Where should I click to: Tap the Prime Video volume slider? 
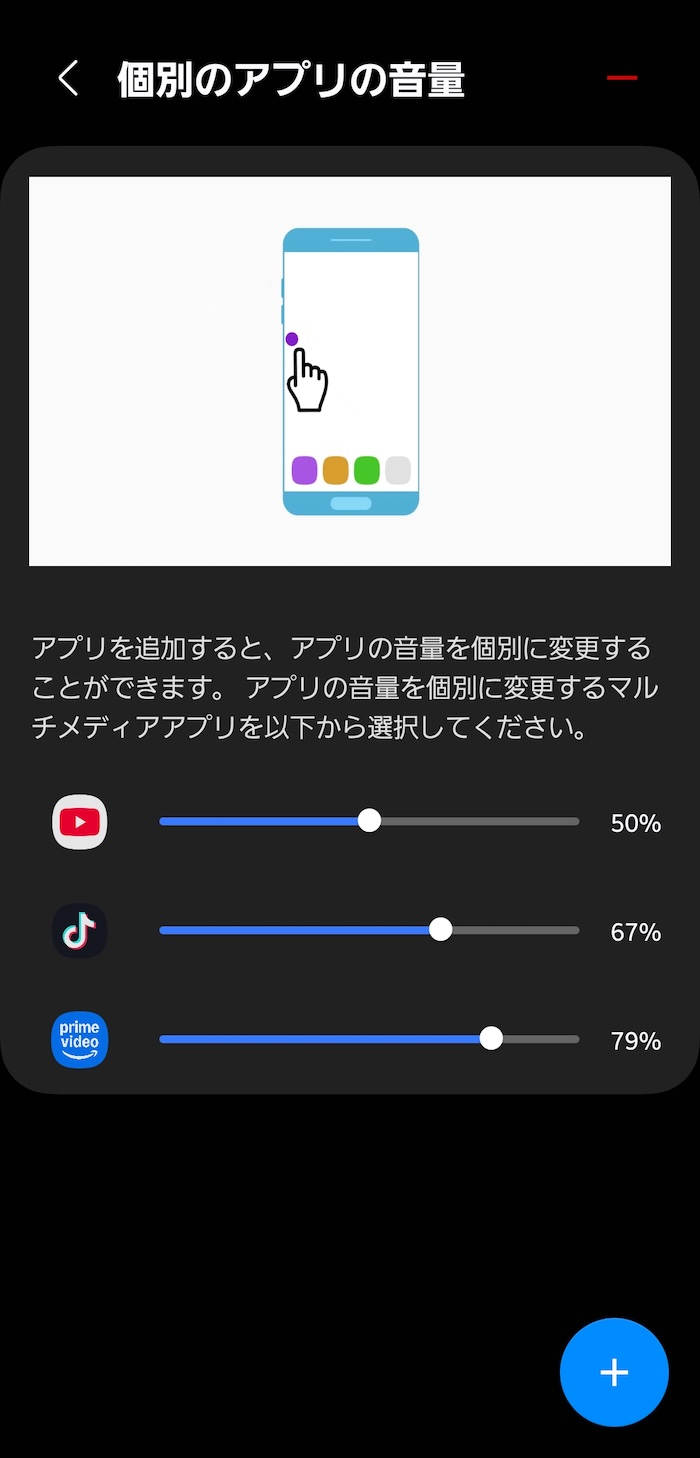click(490, 1039)
